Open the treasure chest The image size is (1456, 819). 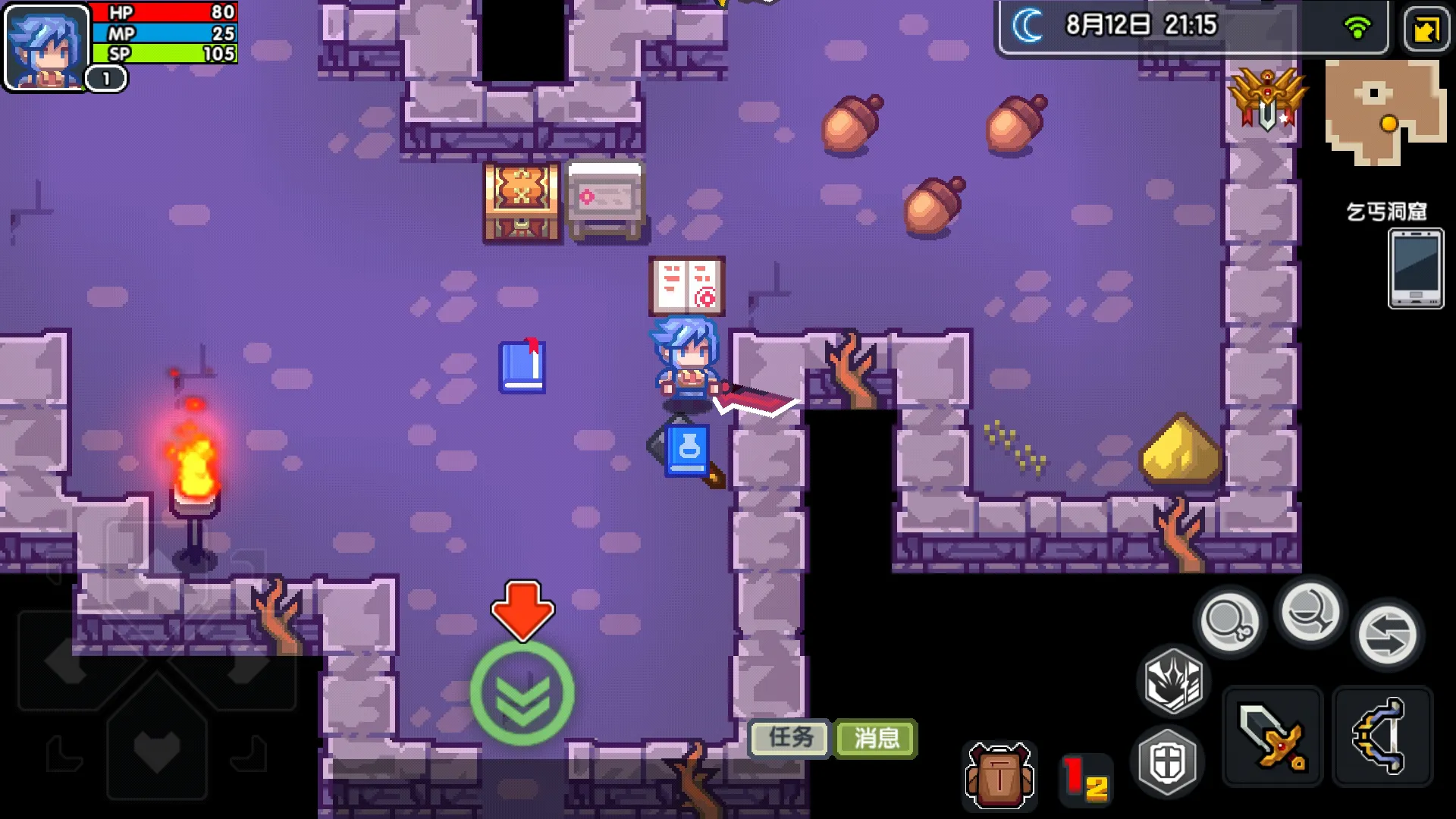pos(522,202)
